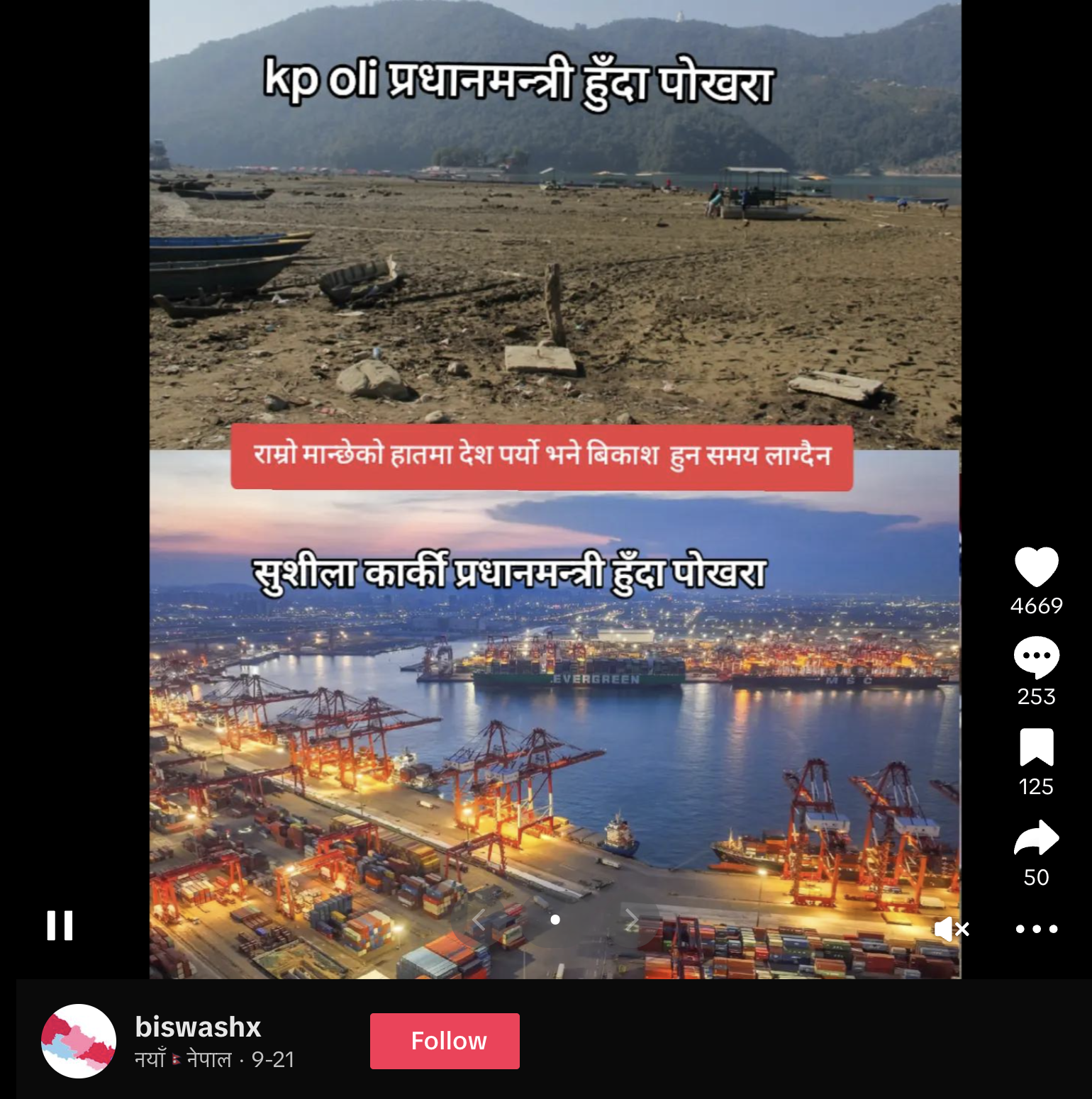Go to the previous slide arrow
This screenshot has width=1092, height=1099.
[x=479, y=920]
